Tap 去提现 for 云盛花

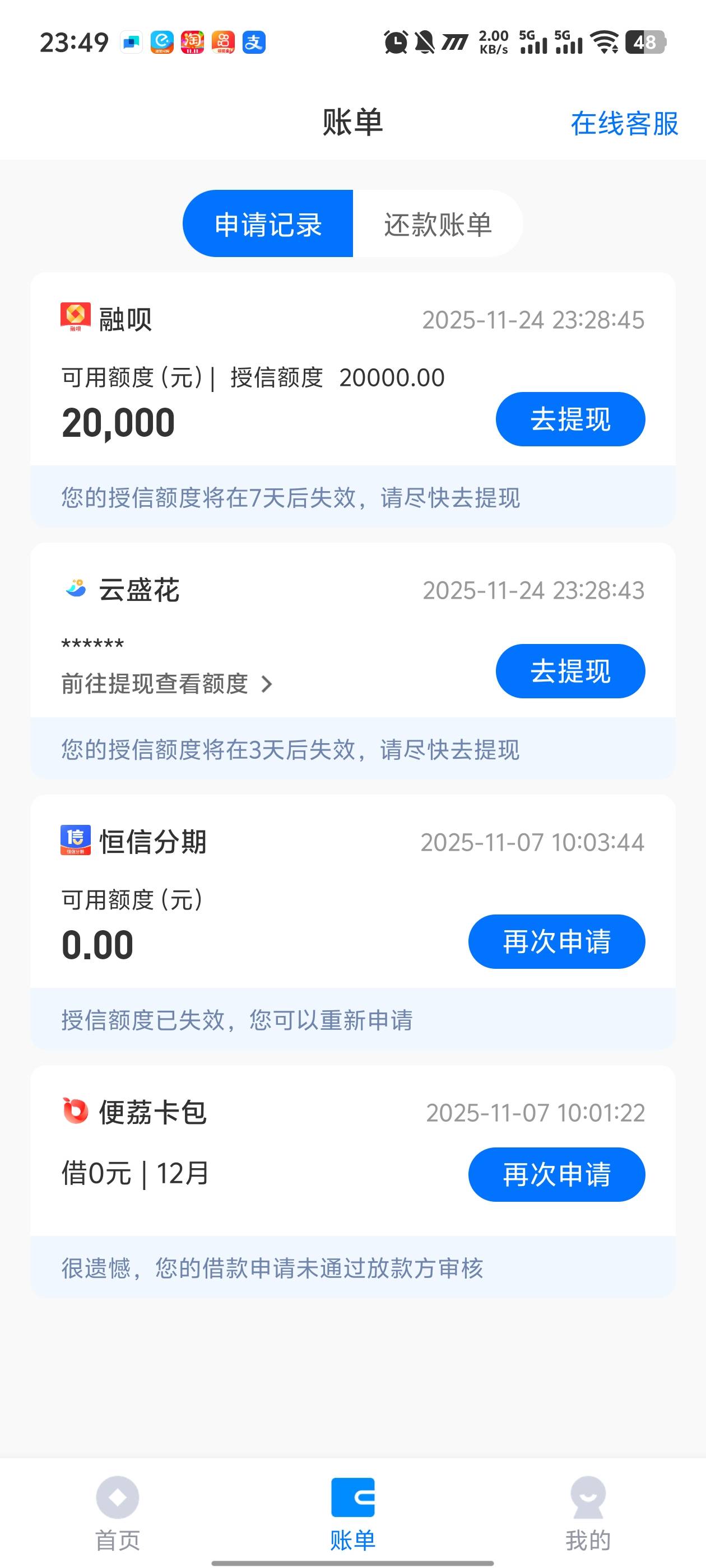tap(570, 671)
